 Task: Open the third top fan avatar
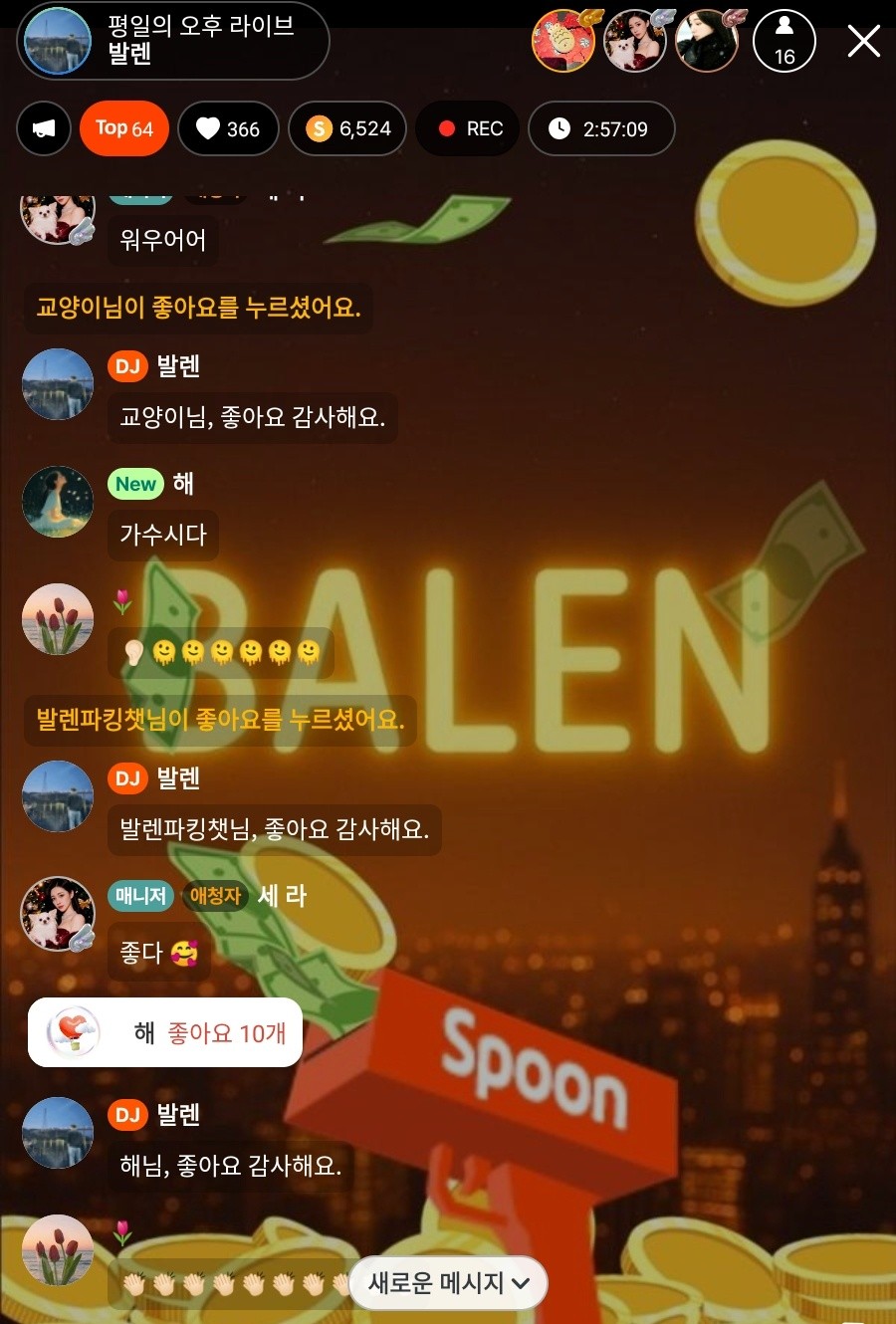706,42
